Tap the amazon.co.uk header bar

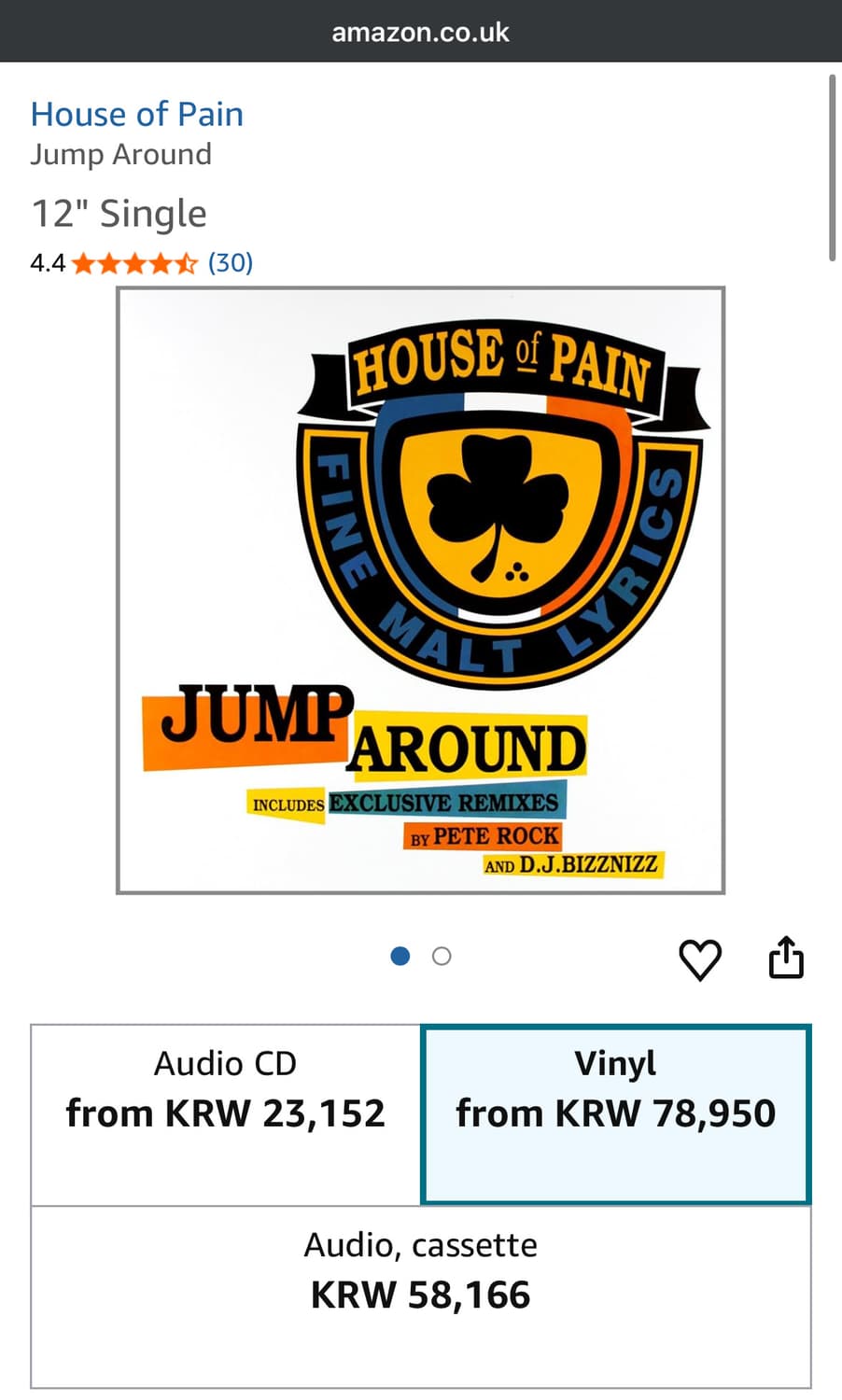pos(421,32)
